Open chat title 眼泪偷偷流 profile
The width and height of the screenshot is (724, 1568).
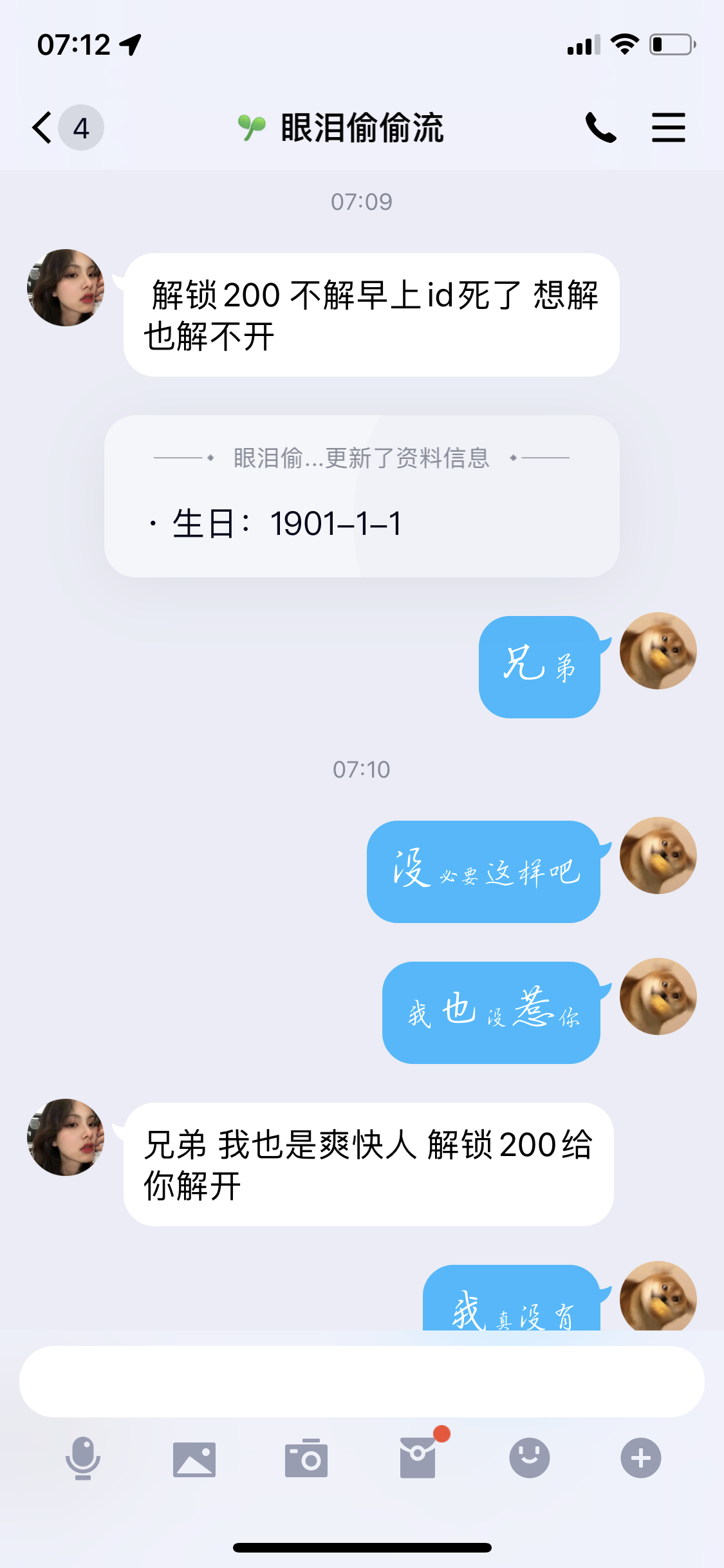[362, 127]
